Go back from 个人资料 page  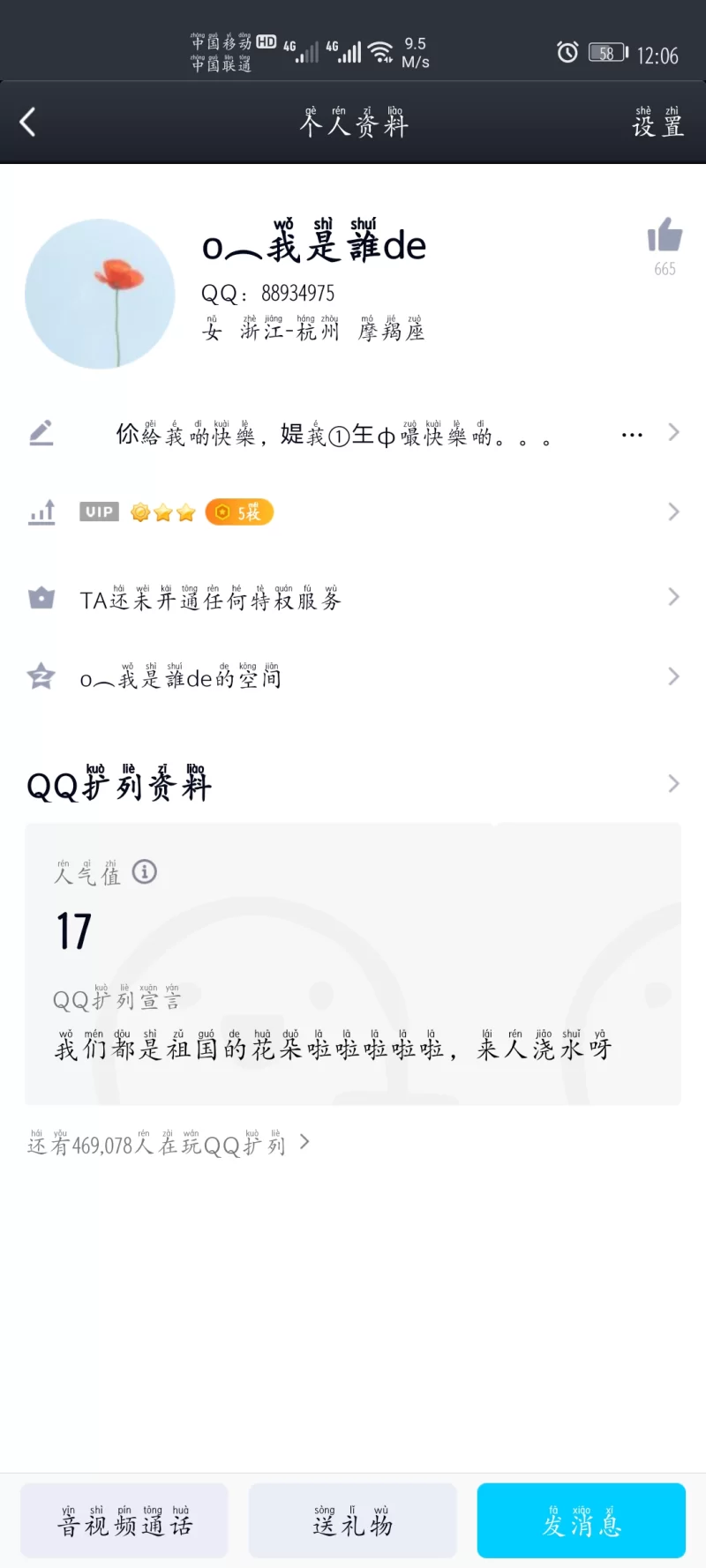28,123
